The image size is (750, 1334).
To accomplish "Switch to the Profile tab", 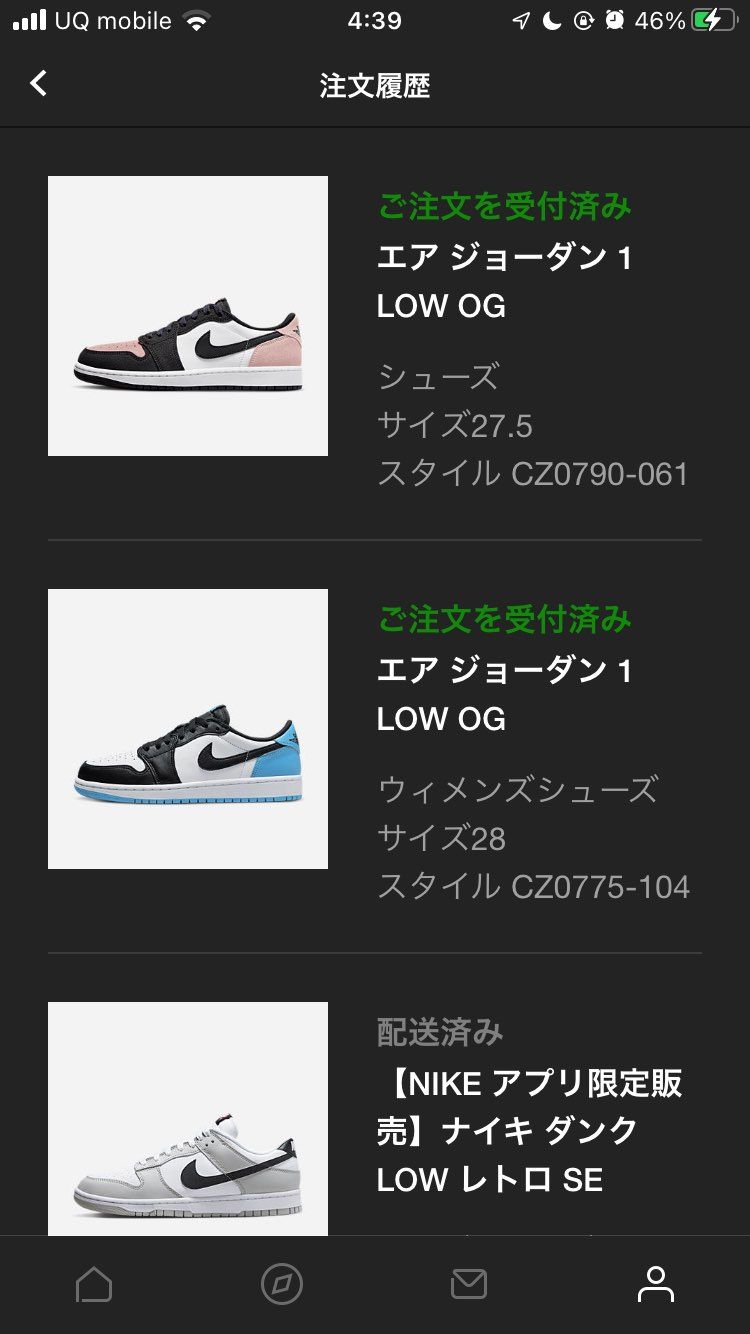I will 656,1284.
